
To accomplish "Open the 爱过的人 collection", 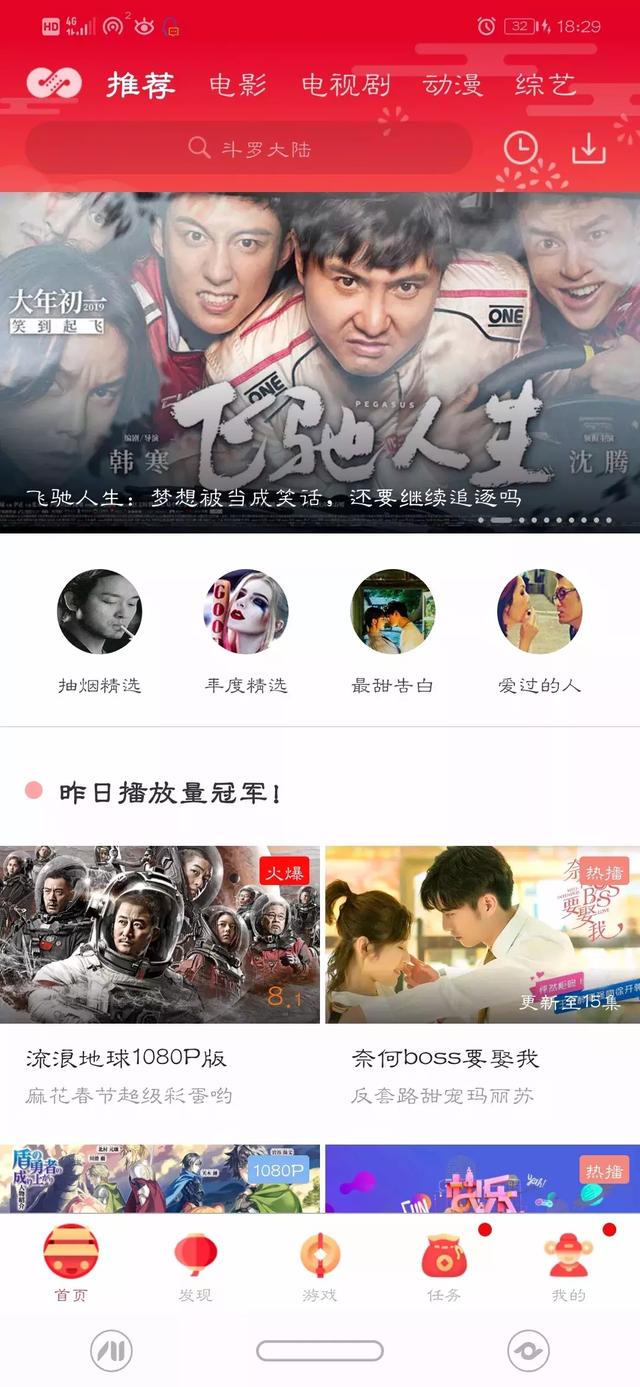I will 539,632.
